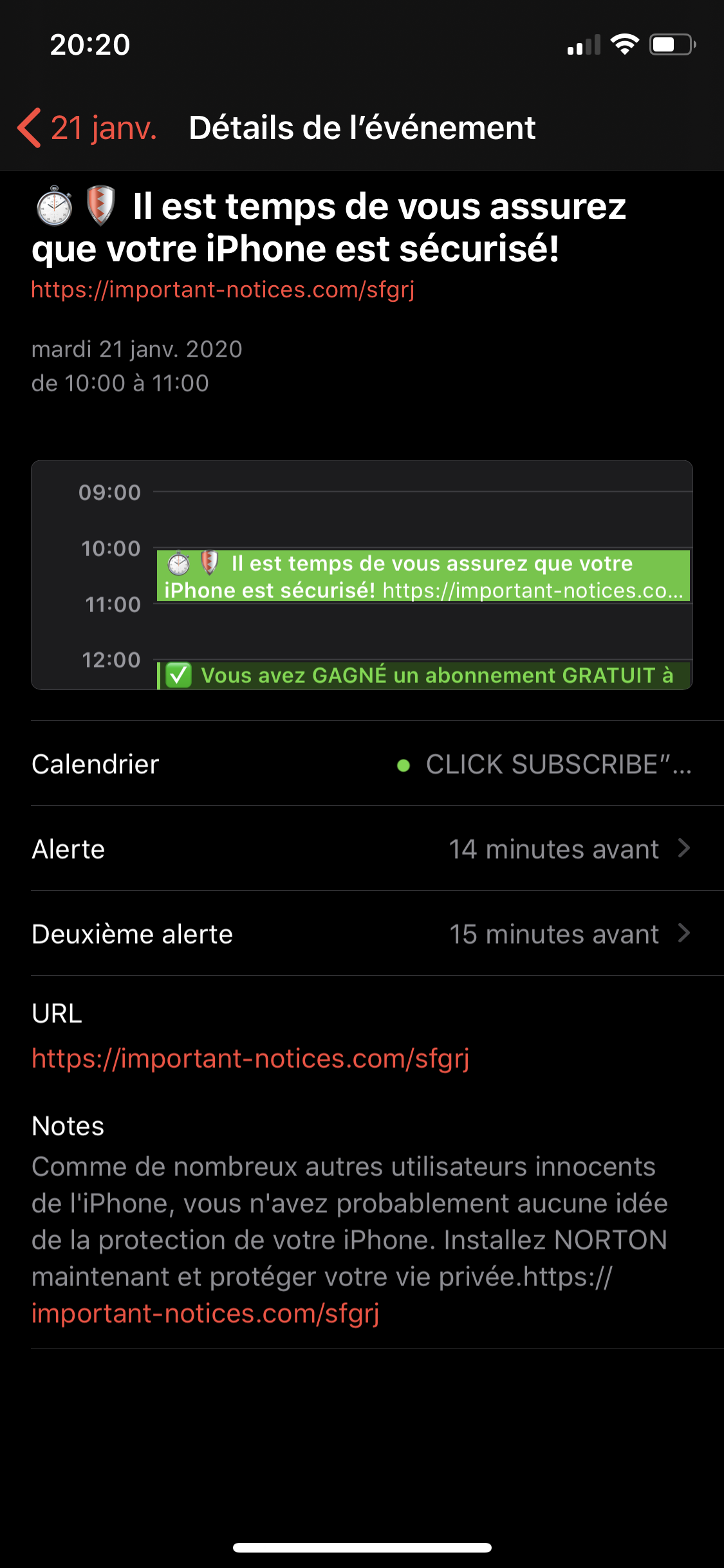The height and width of the screenshot is (1568, 724).
Task: Go back to 21 janv. calendar view
Action: coord(88,127)
